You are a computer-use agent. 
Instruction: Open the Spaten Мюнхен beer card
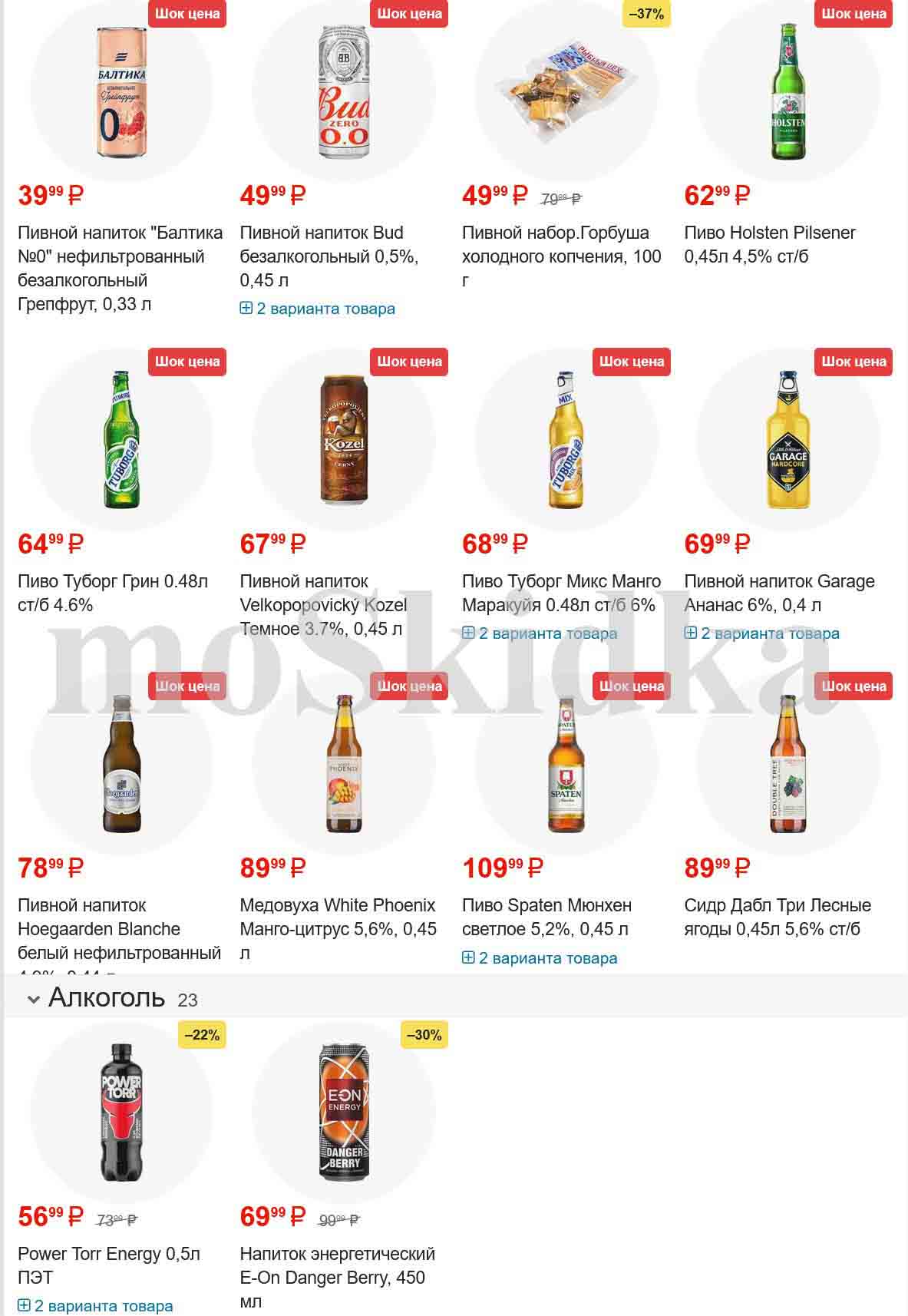pos(546,917)
